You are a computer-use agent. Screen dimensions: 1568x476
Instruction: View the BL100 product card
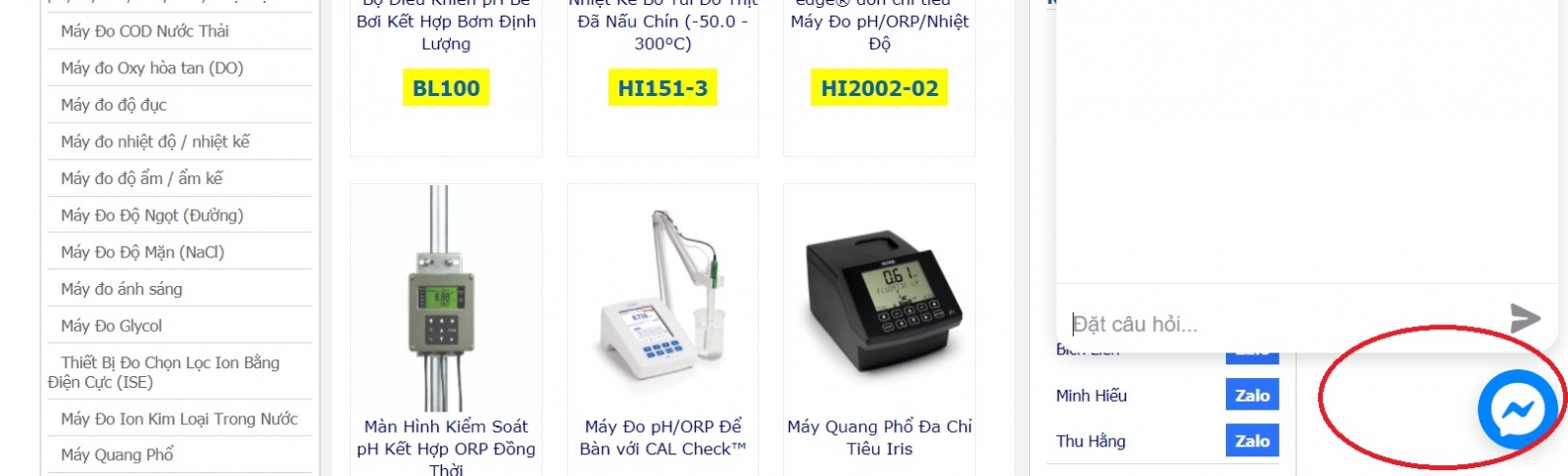coord(446,88)
